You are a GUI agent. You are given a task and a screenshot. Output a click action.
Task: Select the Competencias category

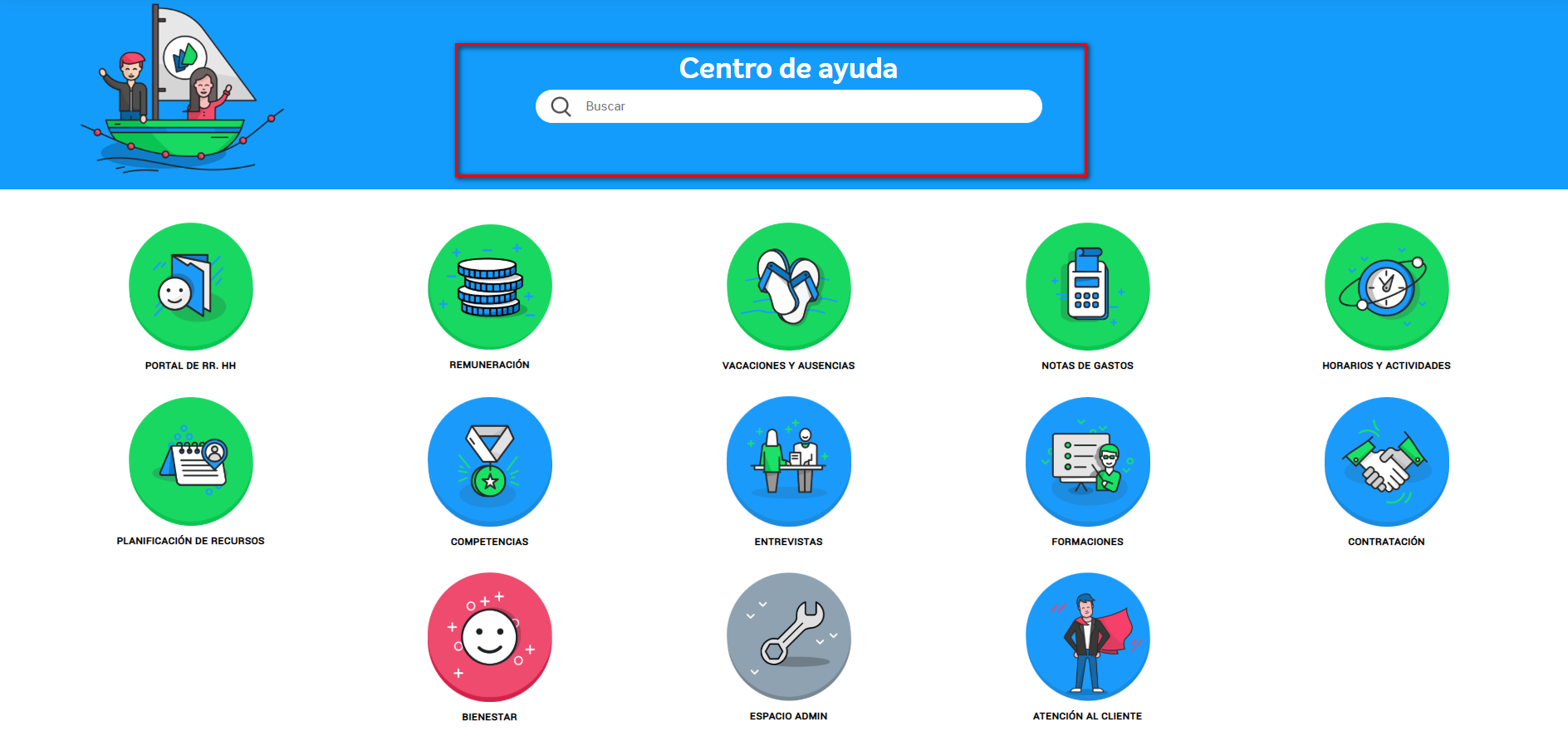click(x=490, y=462)
